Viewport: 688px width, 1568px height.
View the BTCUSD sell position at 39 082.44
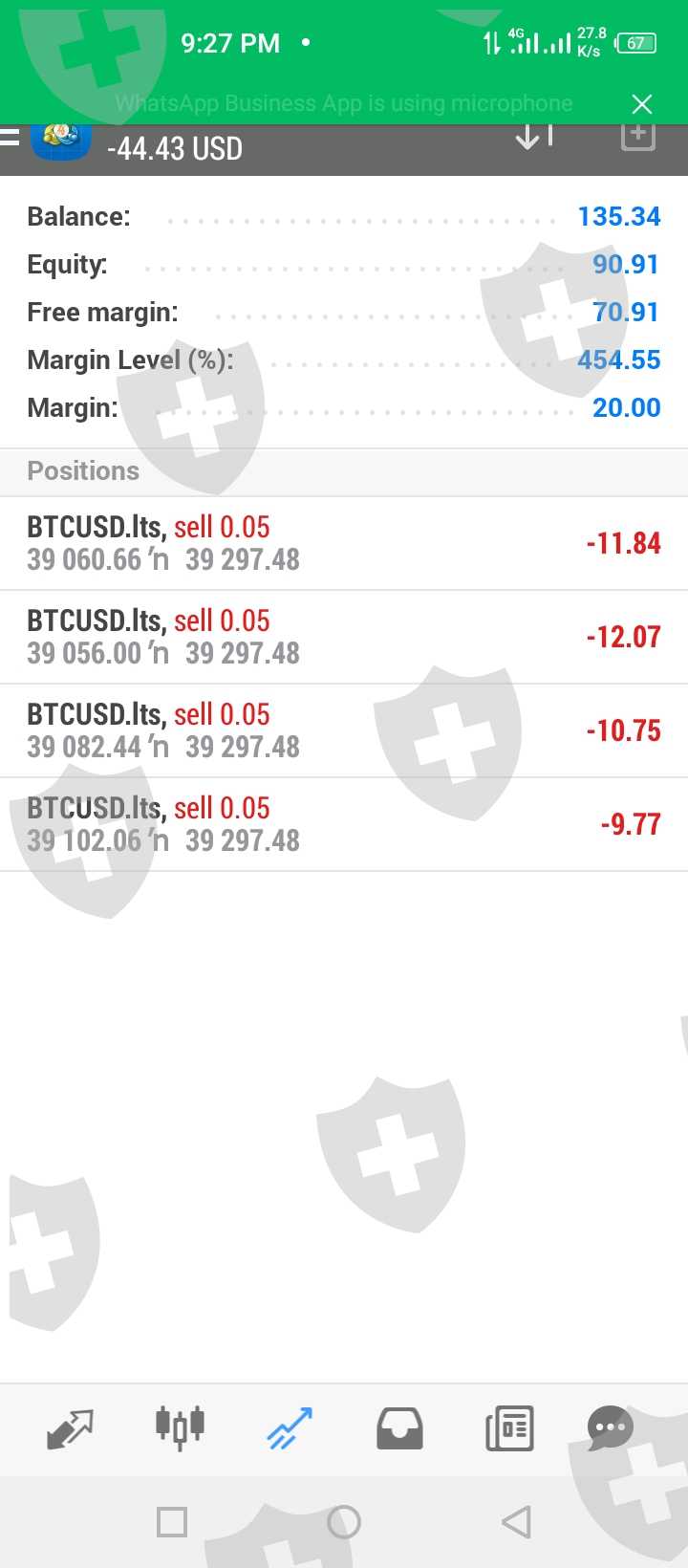(344, 730)
